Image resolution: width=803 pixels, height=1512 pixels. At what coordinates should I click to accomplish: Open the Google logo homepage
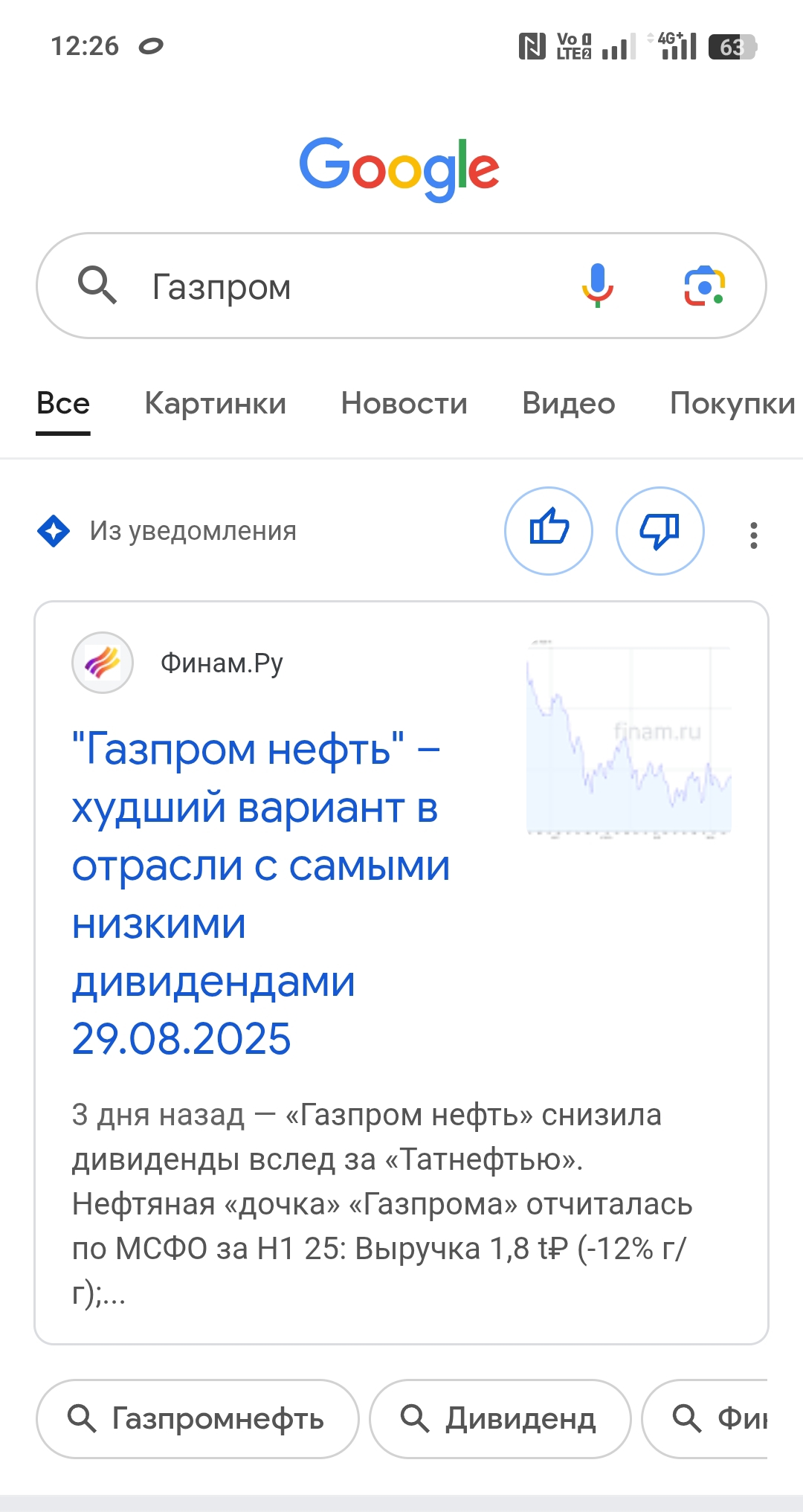click(x=399, y=169)
